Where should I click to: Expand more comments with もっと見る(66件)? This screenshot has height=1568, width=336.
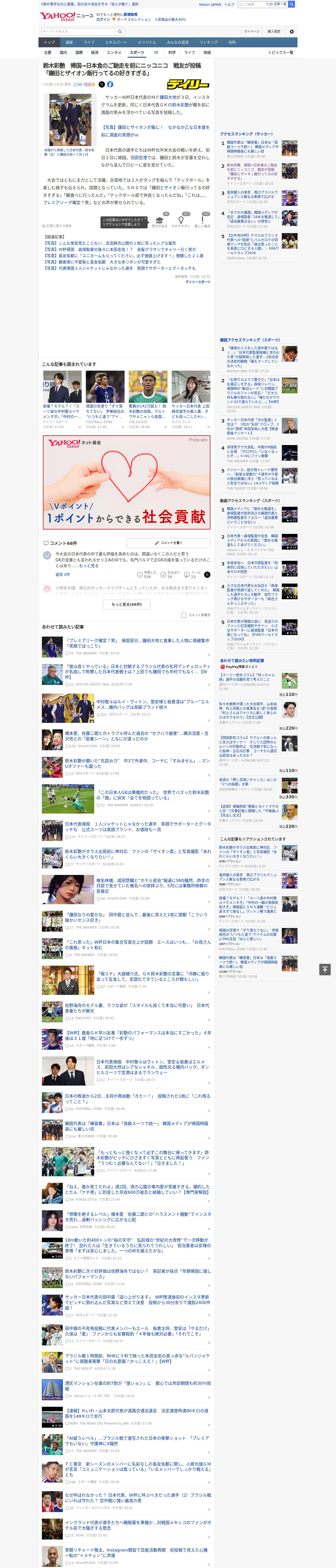pyautogui.click(x=127, y=604)
